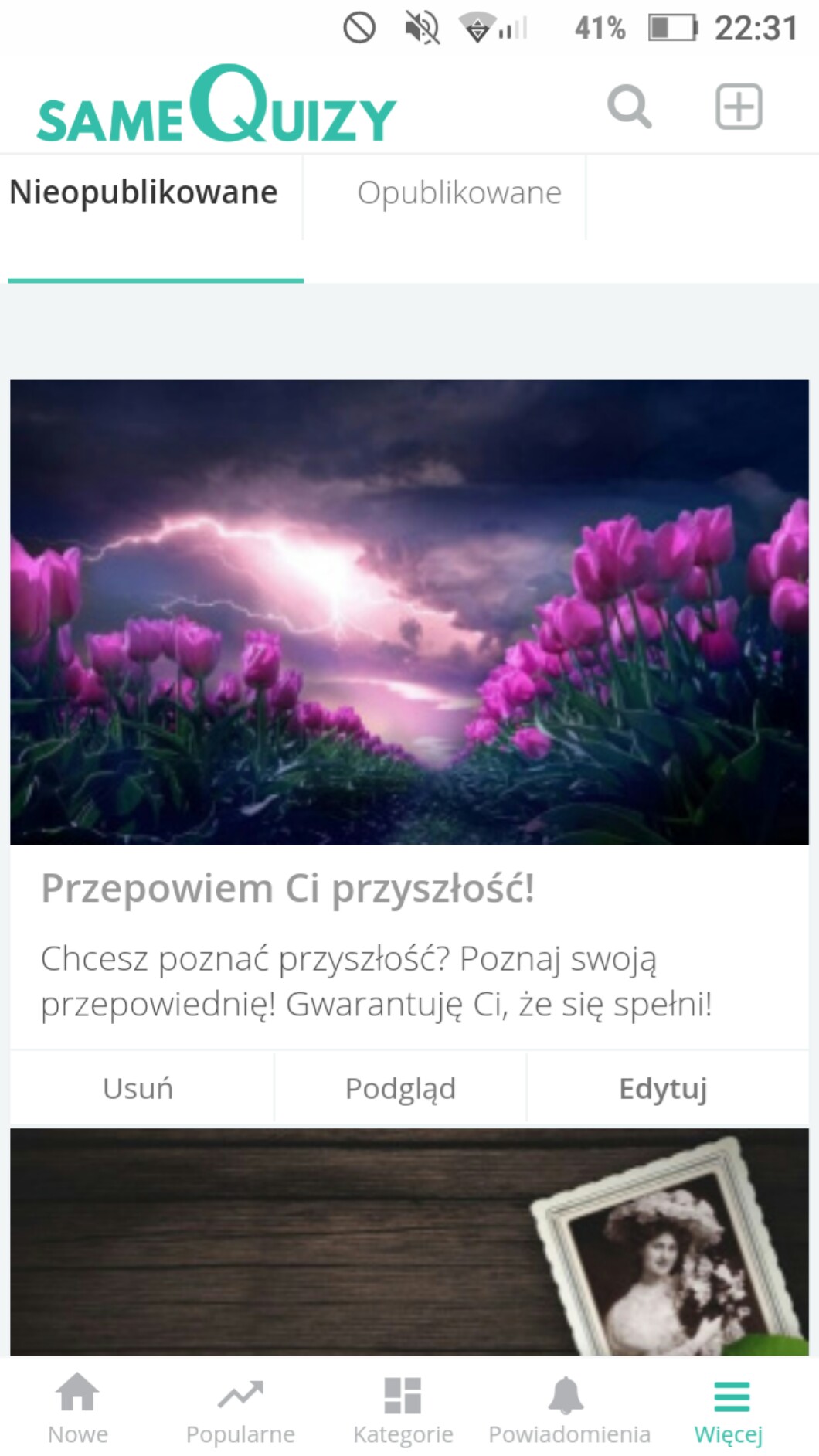The height and width of the screenshot is (1456, 819).
Task: Tap the SameQuizy logo to go home
Action: coord(216,107)
